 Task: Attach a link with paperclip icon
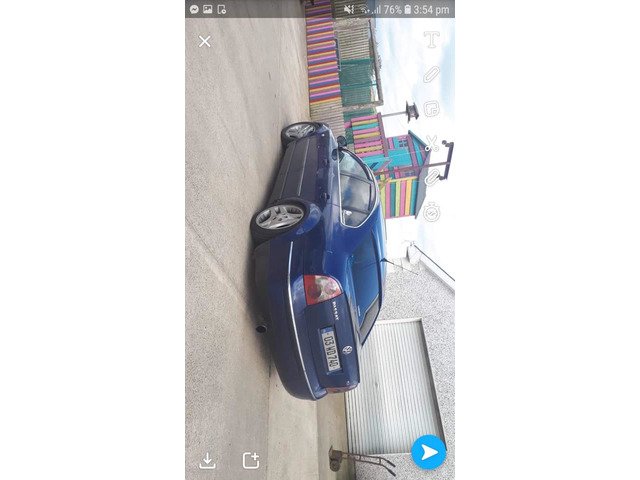click(x=431, y=177)
